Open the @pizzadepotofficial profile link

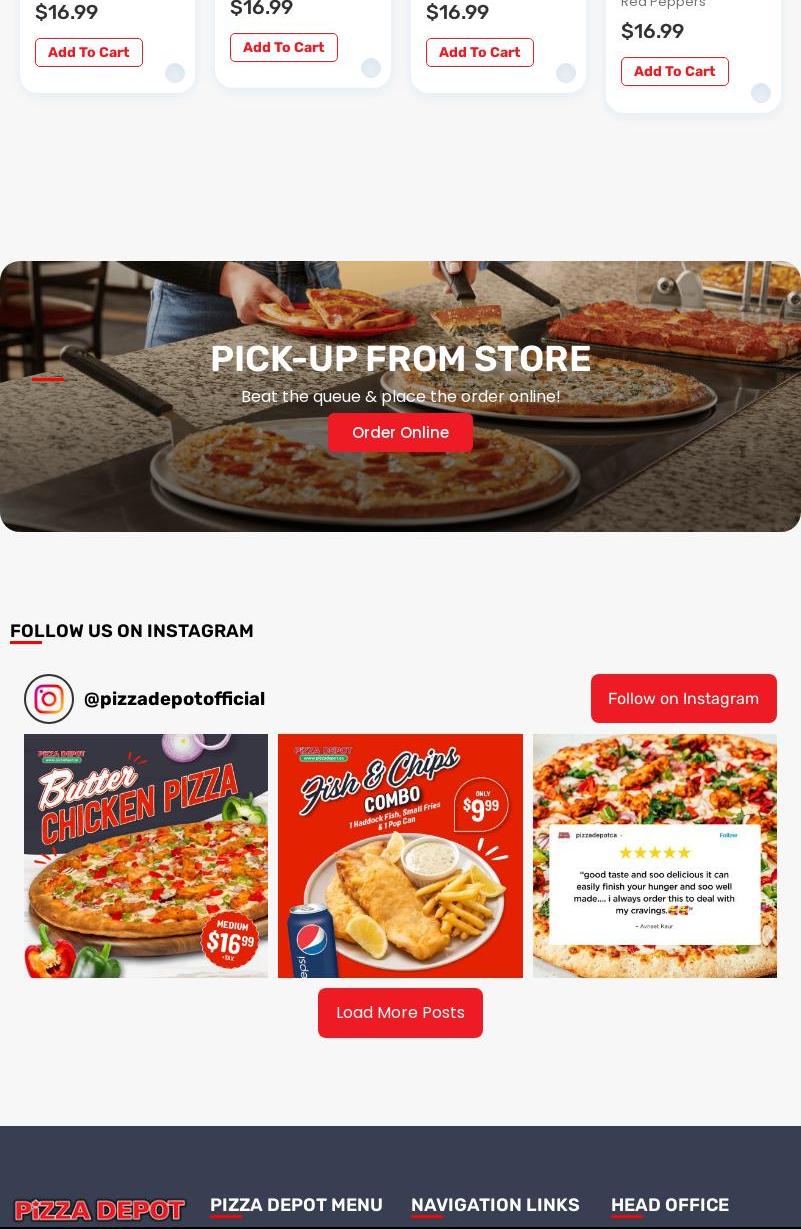pos(174,698)
